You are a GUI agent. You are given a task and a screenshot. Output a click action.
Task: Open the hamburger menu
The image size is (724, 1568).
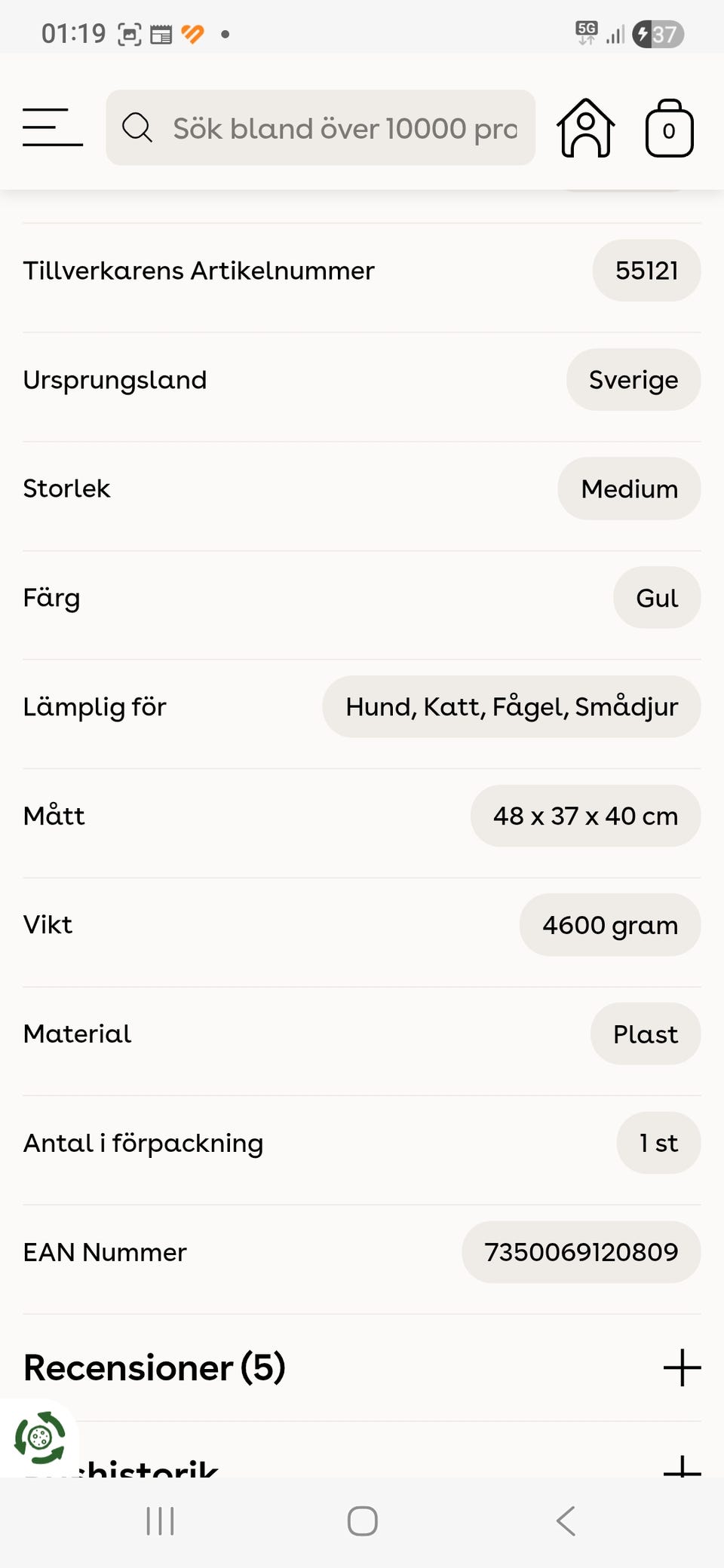coord(52,127)
